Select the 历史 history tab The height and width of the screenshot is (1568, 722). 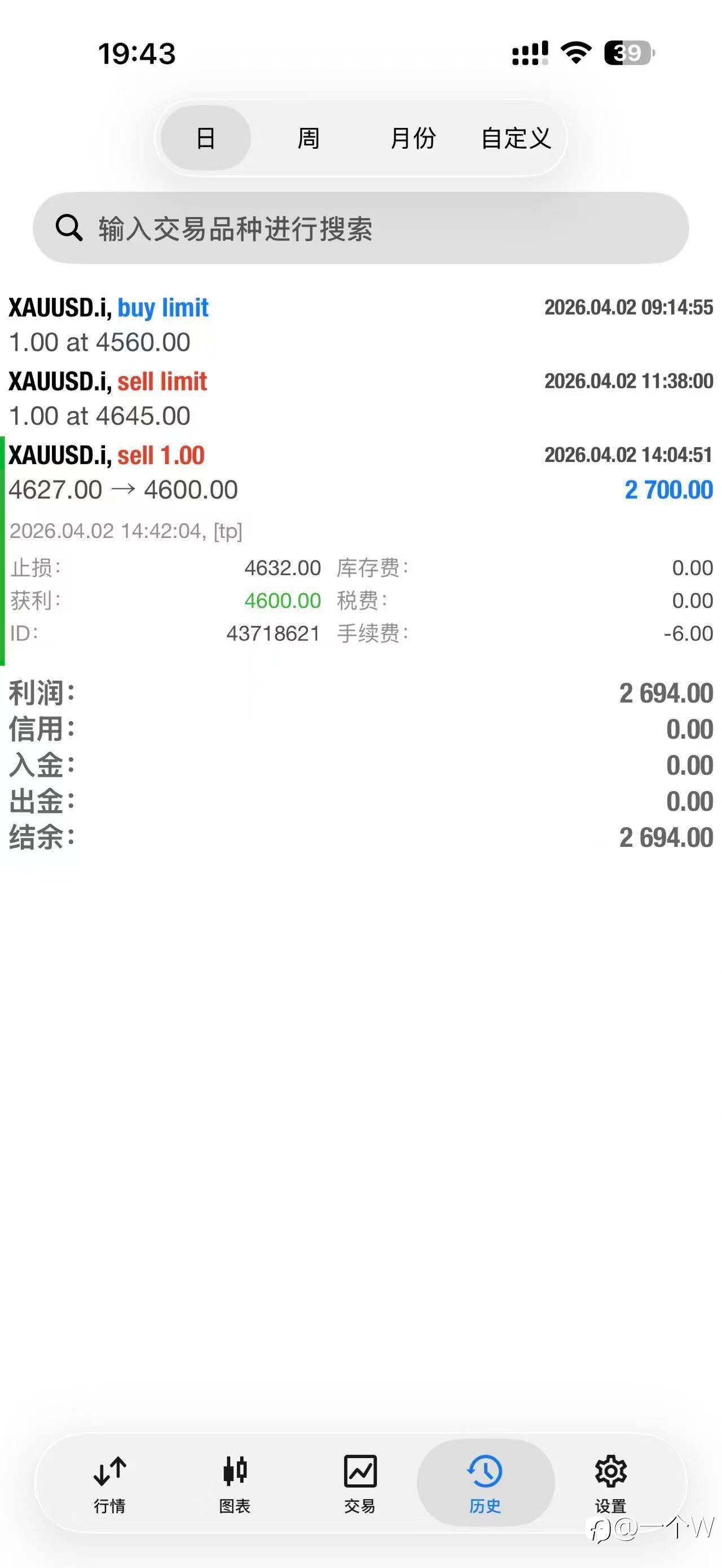pos(485,1483)
